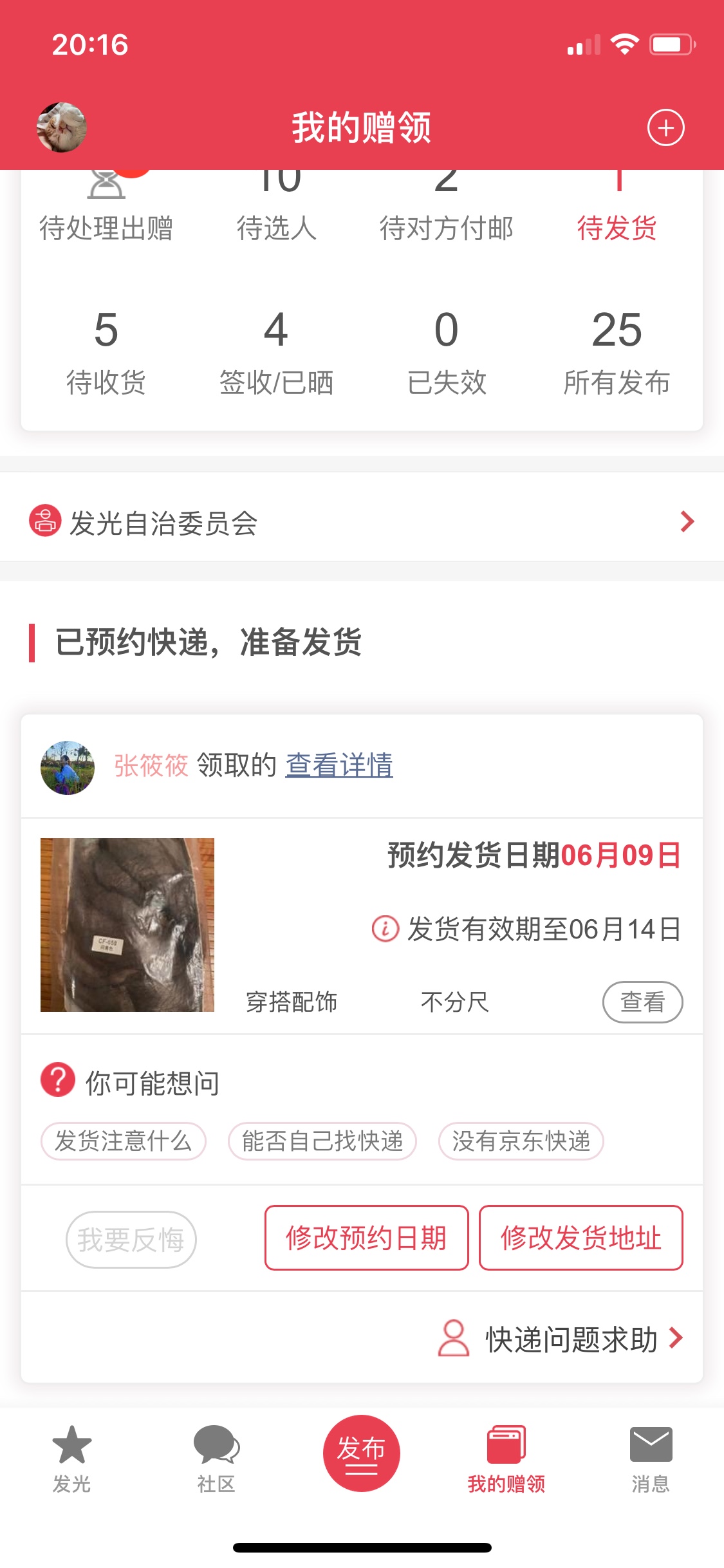Image resolution: width=724 pixels, height=1568 pixels.
Task: Open 发光自治委员会 row
Action: pyautogui.click(x=362, y=522)
